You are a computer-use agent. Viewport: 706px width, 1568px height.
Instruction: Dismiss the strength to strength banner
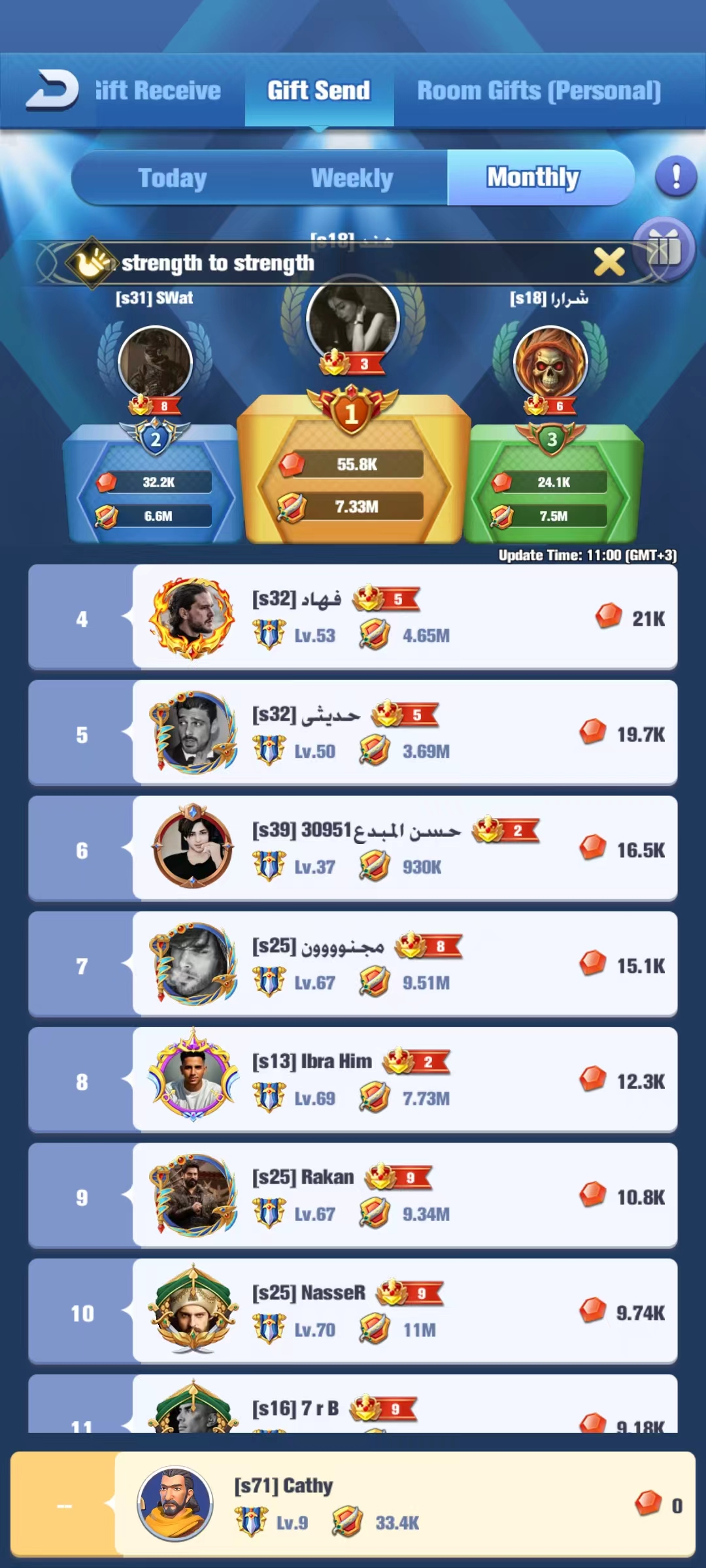(609, 263)
